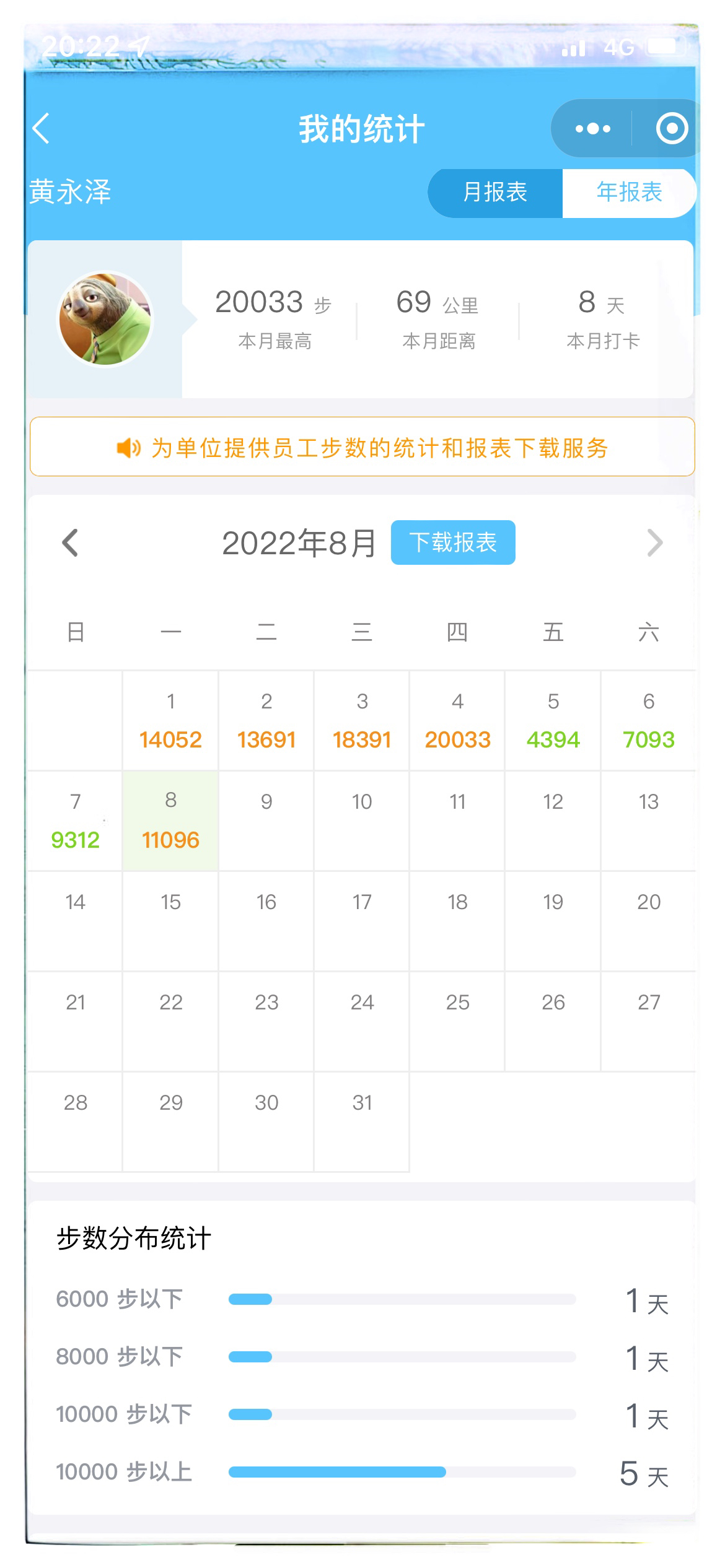Go to the next month
This screenshot has width=725, height=1568.
tap(655, 543)
